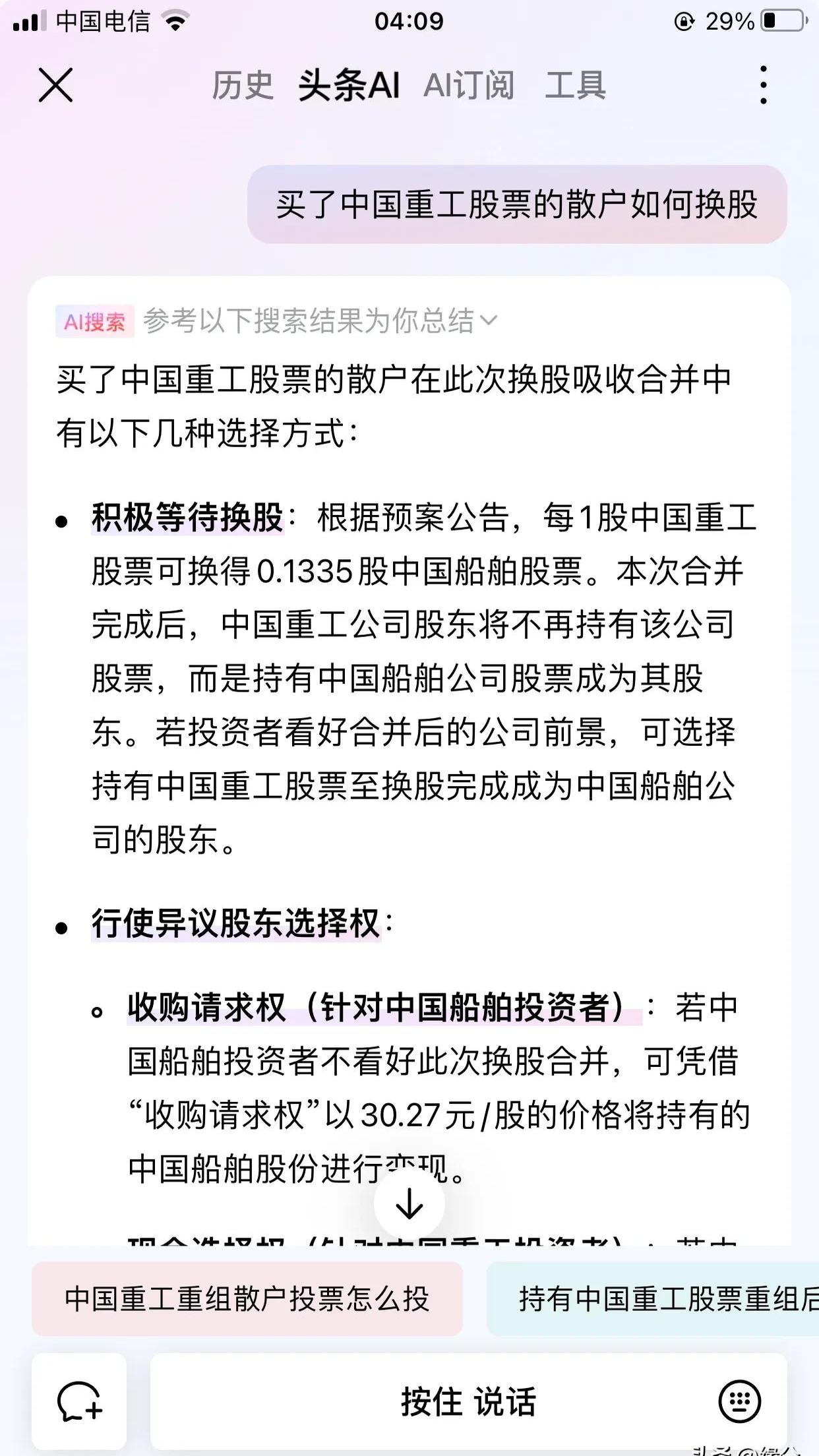Screen dimensions: 819x1456
Task: Close the AI chat screen
Action: 55,84
